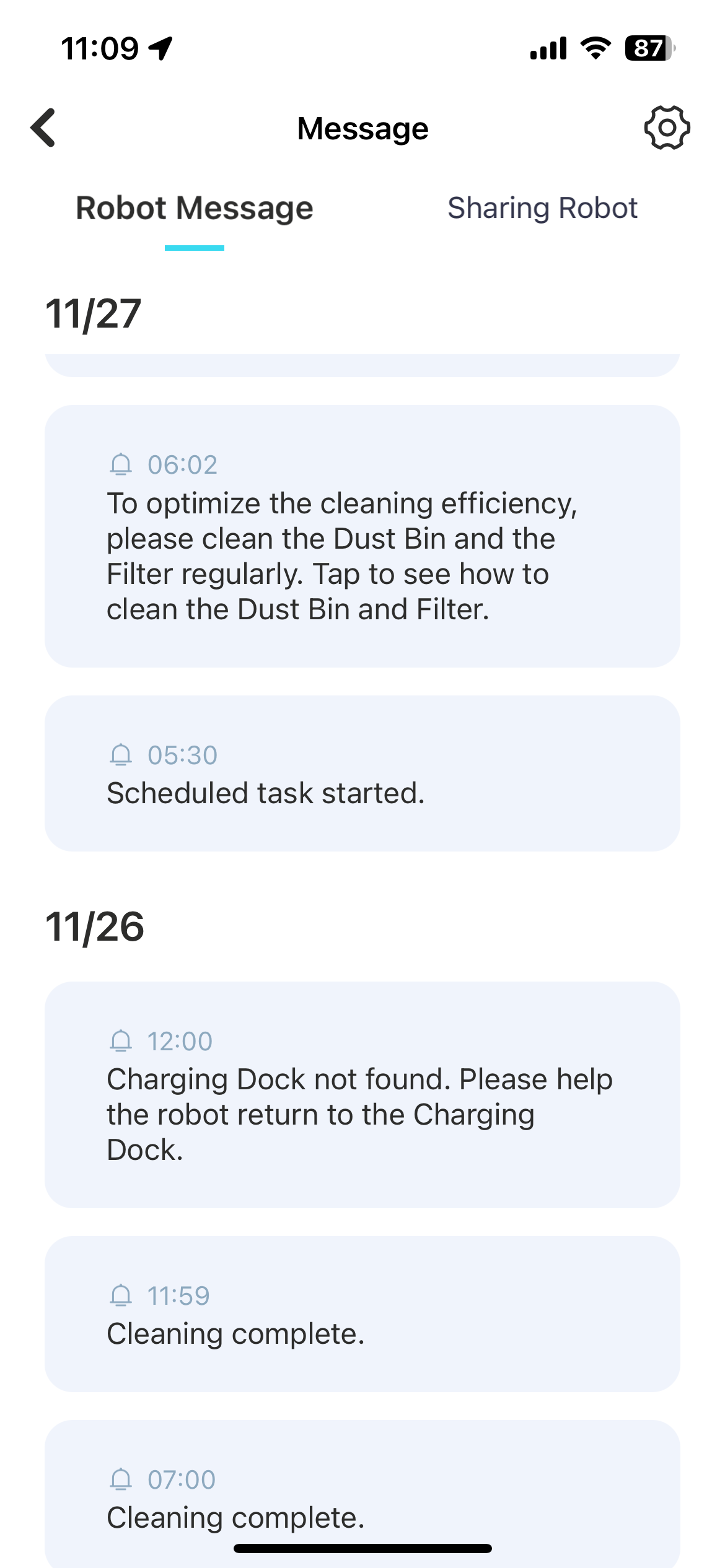Select the Robot Message tab
This screenshot has width=725, height=1568.
pos(194,208)
